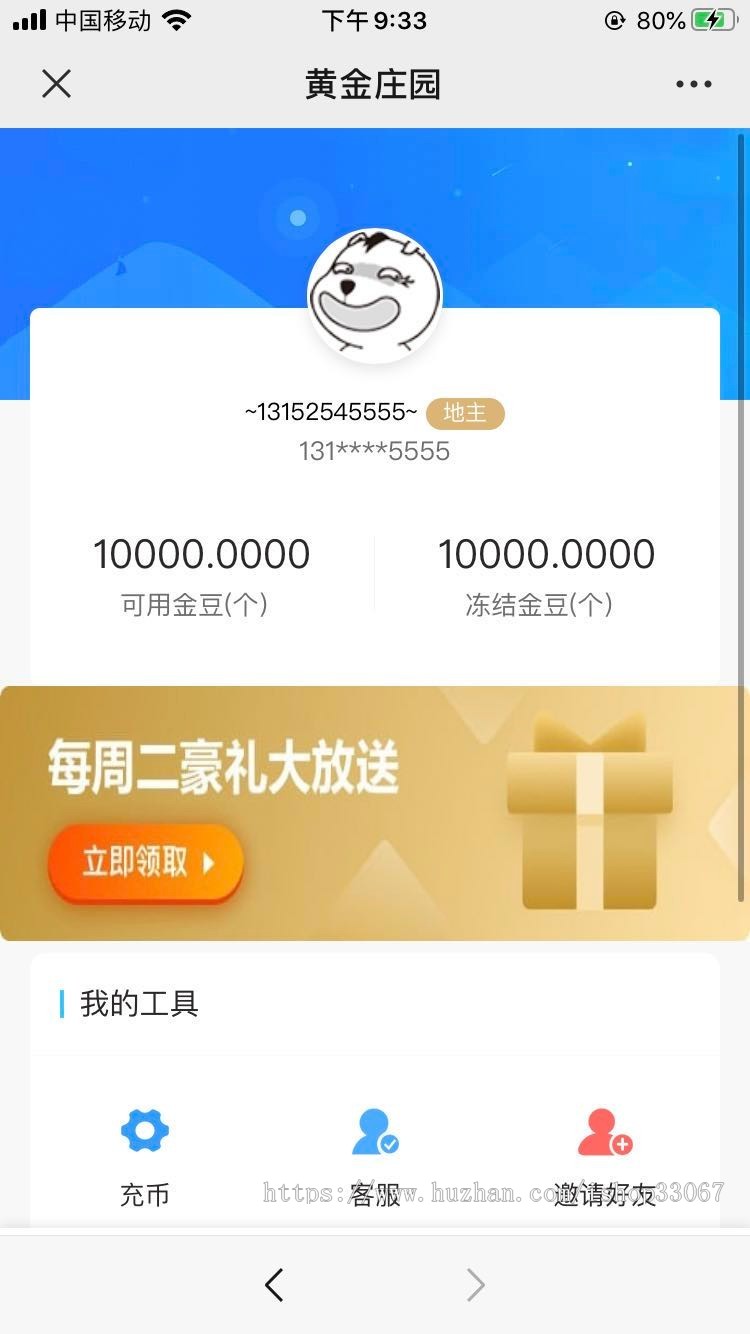The image size is (750, 1334).
Task: Tap the username ~13152545555~
Action: pos(330,413)
